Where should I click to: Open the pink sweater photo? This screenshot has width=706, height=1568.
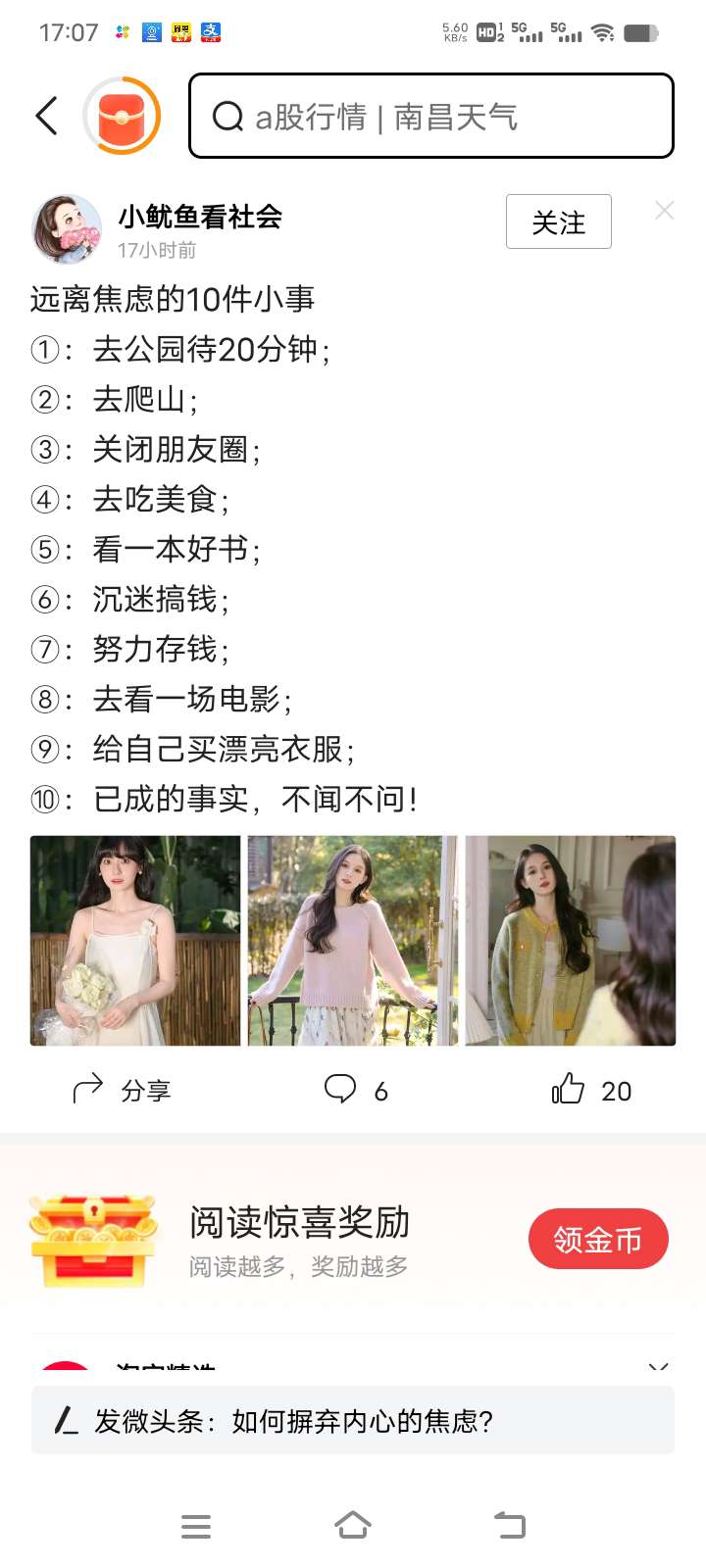[x=353, y=941]
